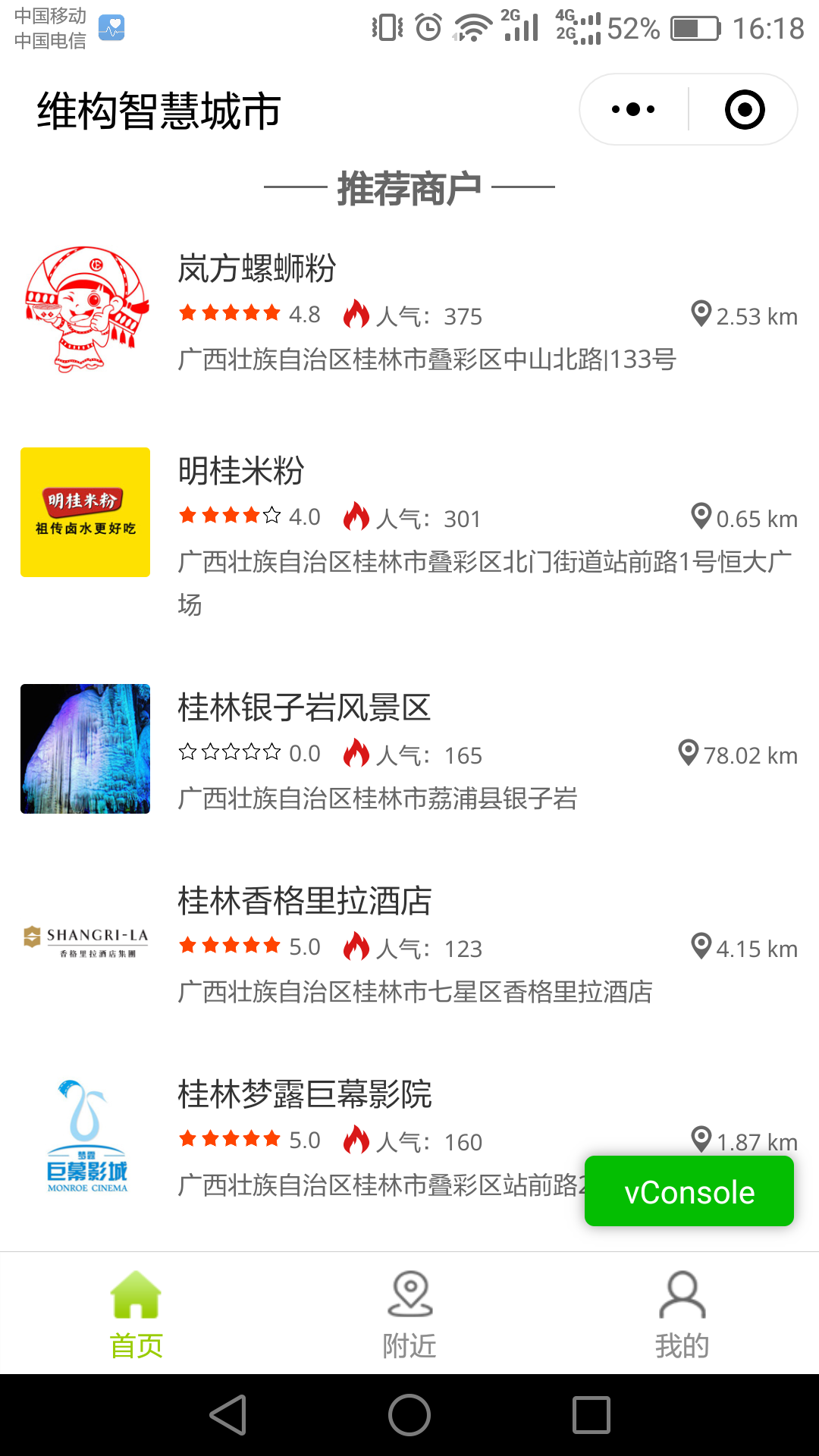
Task: Open the vConsole debug button
Action: (689, 1191)
